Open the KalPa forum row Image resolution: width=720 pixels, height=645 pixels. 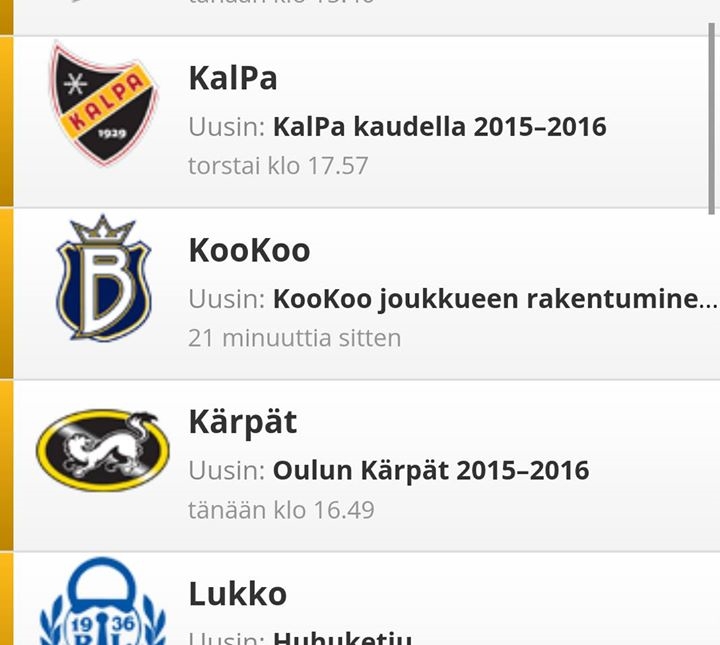point(233,79)
